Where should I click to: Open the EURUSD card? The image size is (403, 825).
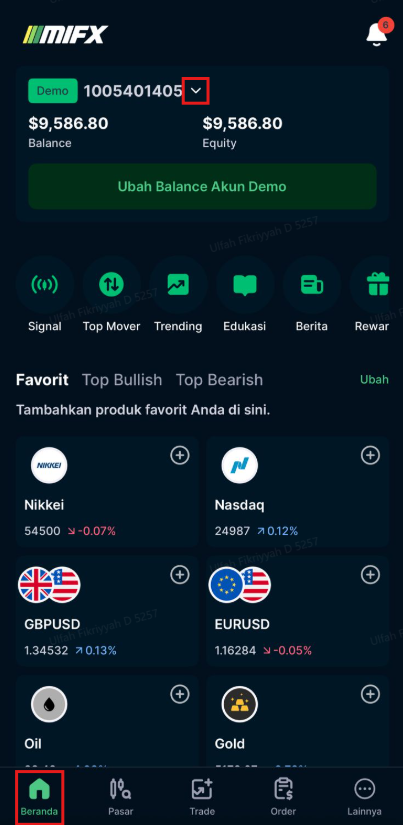click(x=298, y=611)
